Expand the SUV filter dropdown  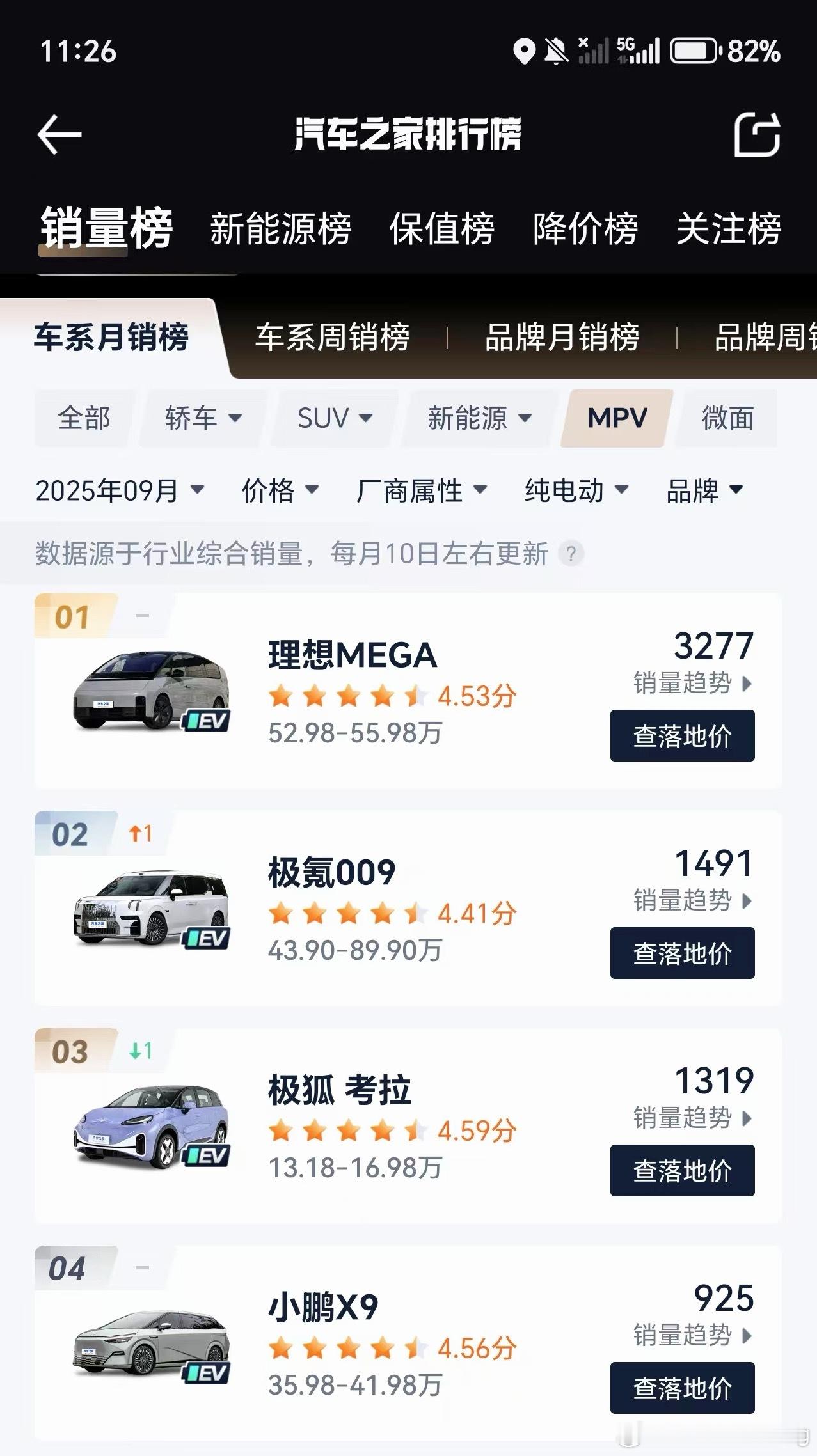coord(335,418)
